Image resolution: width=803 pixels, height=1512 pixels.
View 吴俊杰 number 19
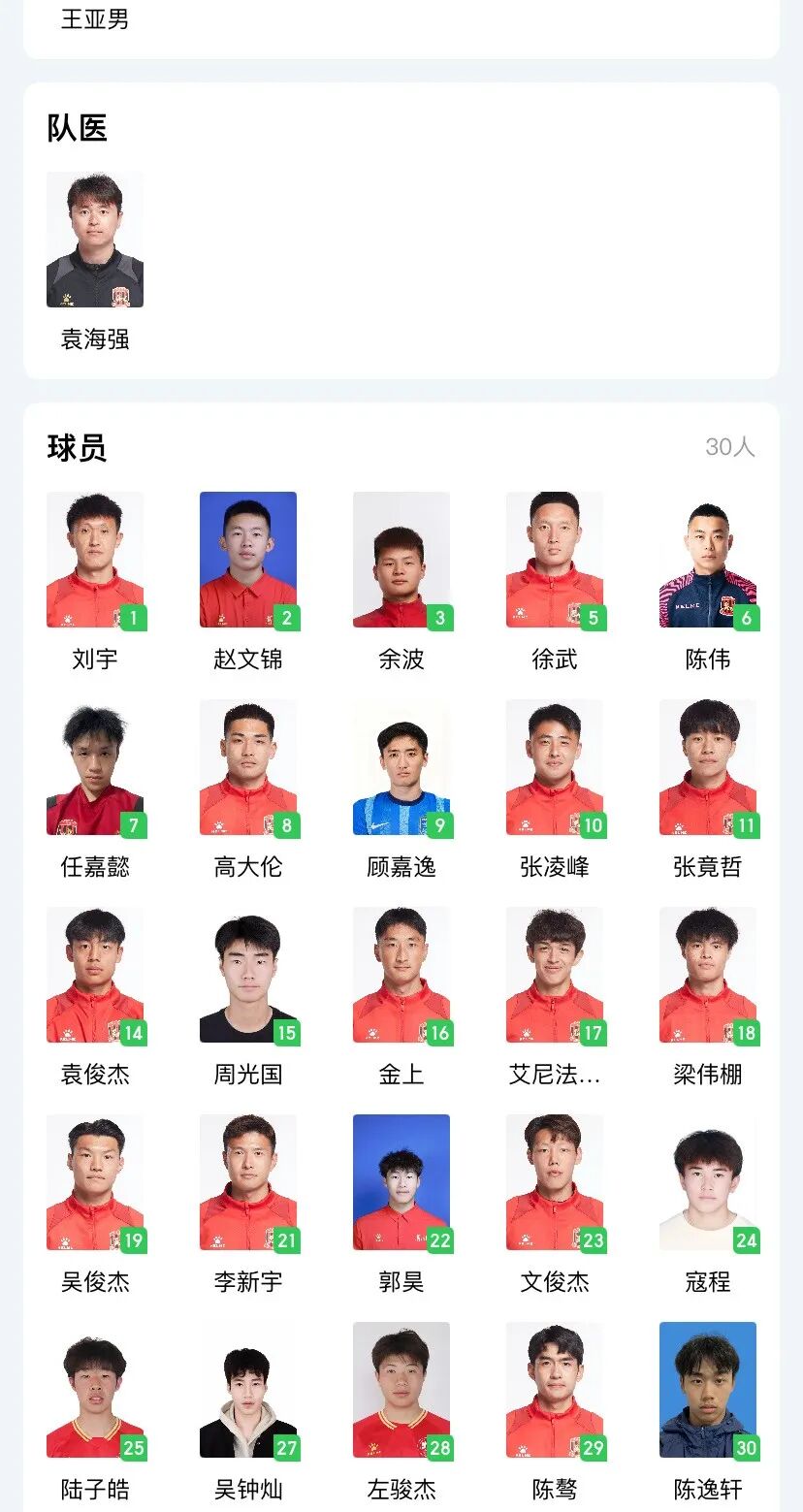[x=95, y=1182]
